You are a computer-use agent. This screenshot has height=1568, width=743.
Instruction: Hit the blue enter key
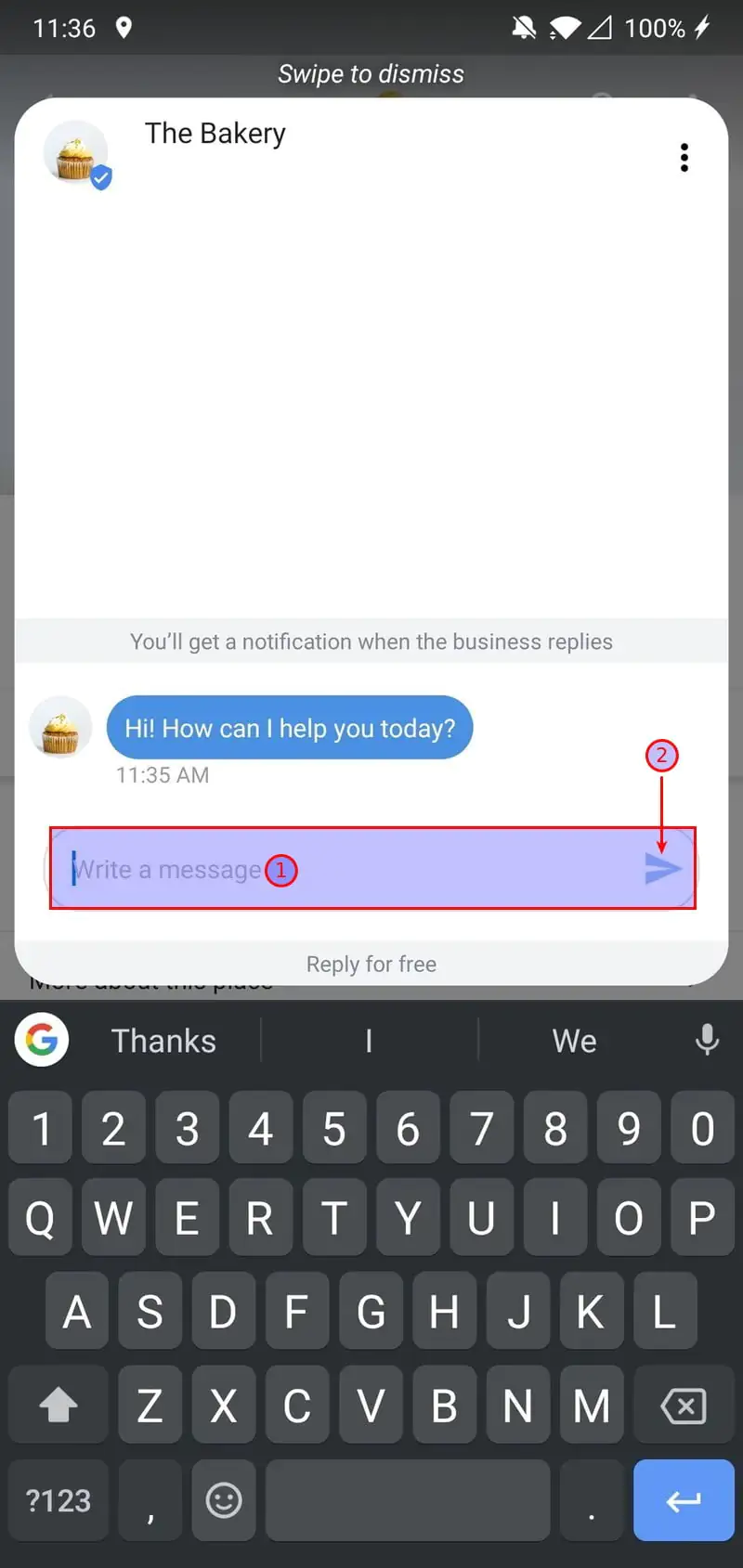[683, 1500]
